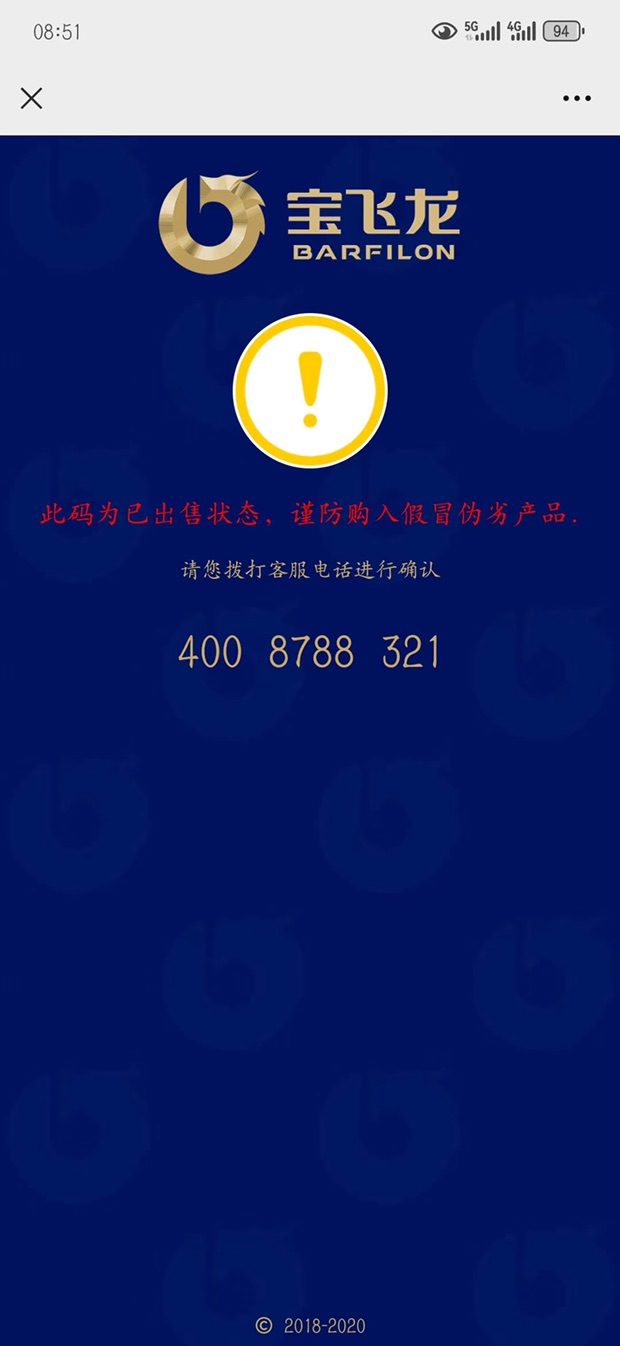Call customer service at 400 8788 321
620x1346 pixels.
tap(309, 653)
